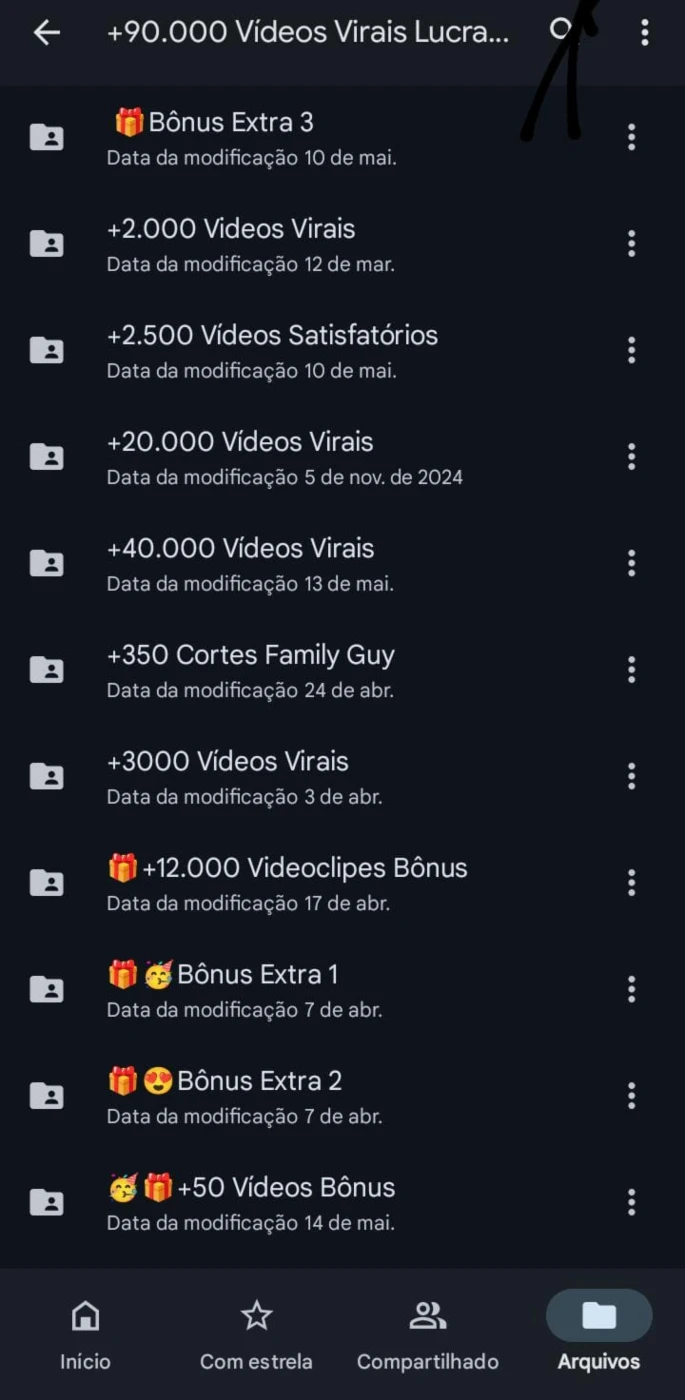Switch to the Compartilhado tab
This screenshot has width=685, height=1400.
(x=427, y=1335)
